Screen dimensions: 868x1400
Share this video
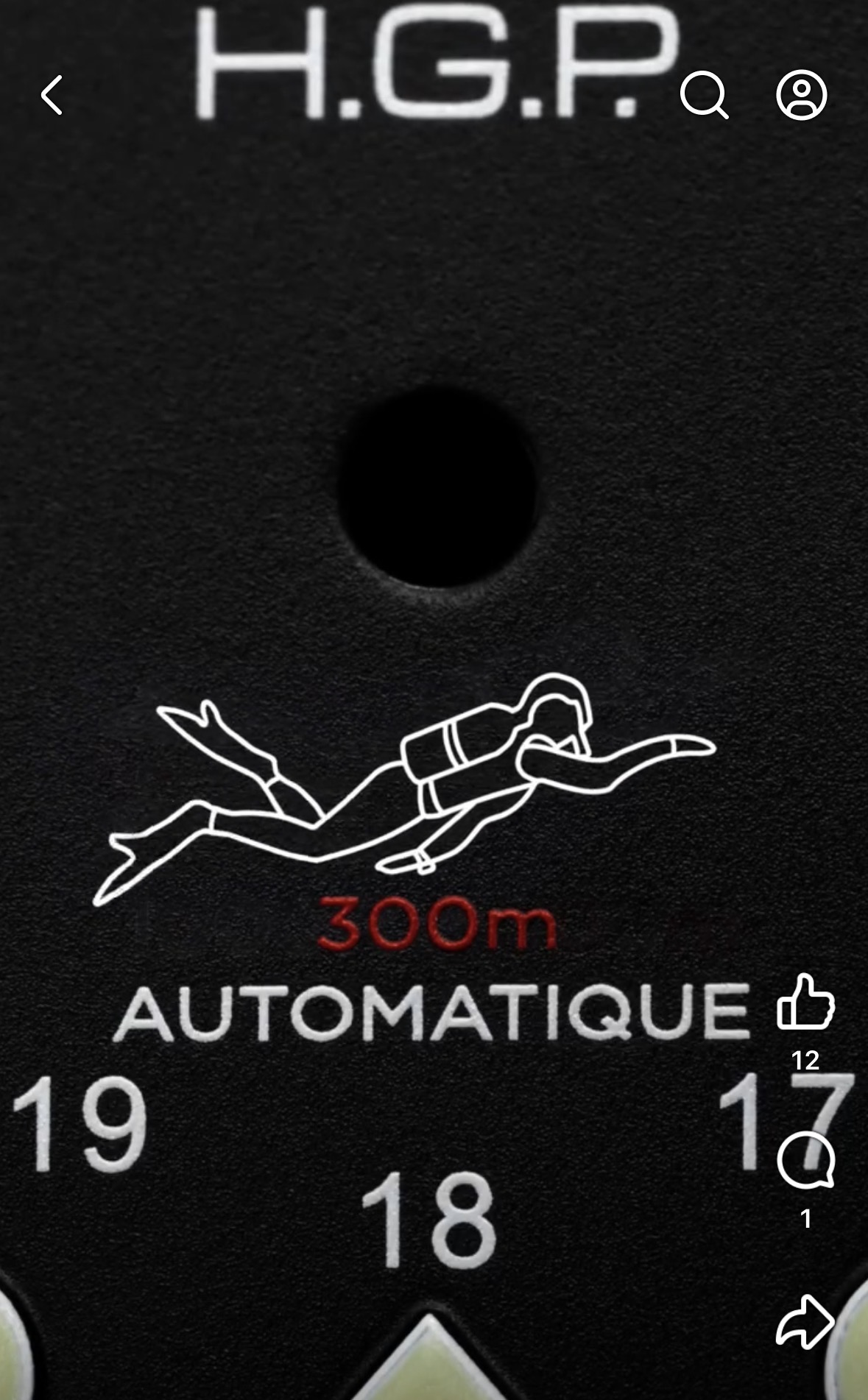pyautogui.click(x=805, y=1321)
